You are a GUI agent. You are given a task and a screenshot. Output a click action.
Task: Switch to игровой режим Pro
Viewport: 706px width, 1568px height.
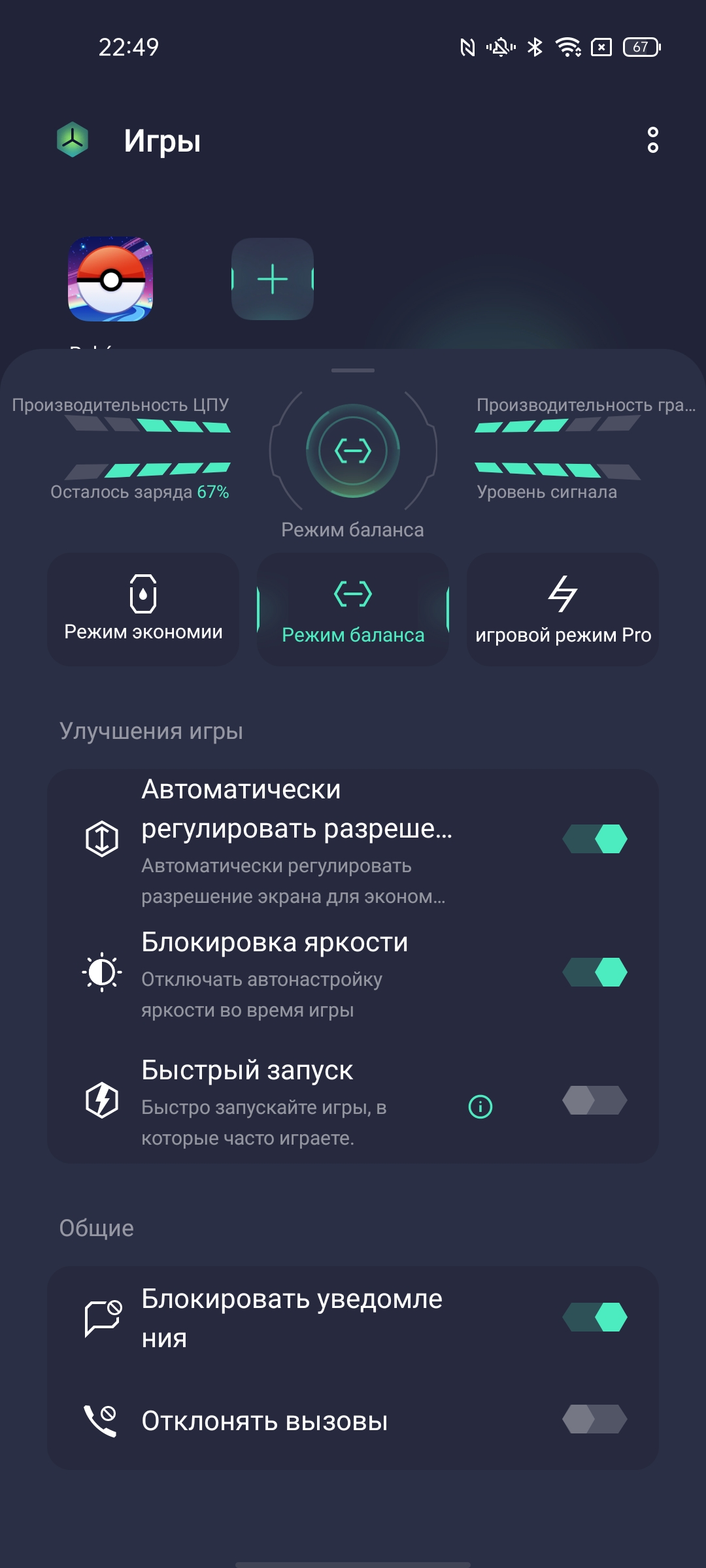(563, 610)
